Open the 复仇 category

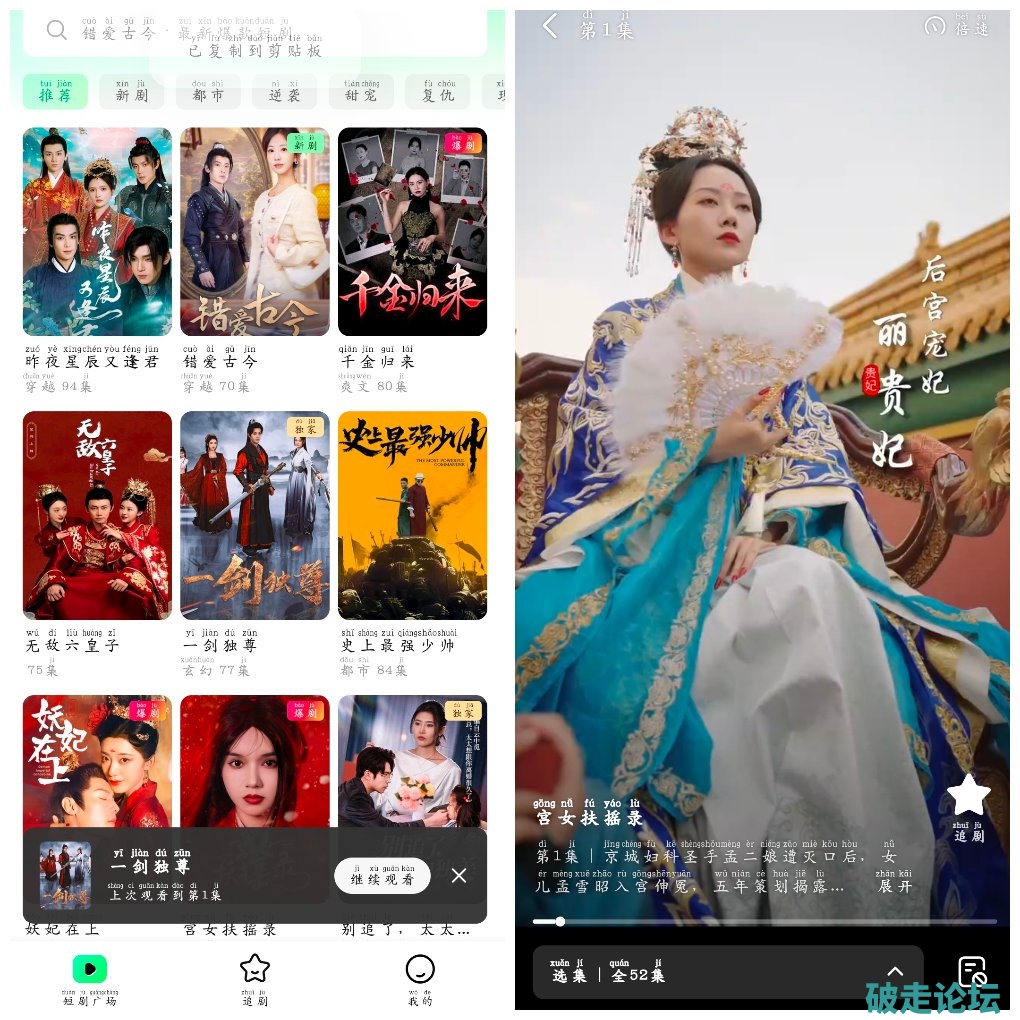point(437,92)
